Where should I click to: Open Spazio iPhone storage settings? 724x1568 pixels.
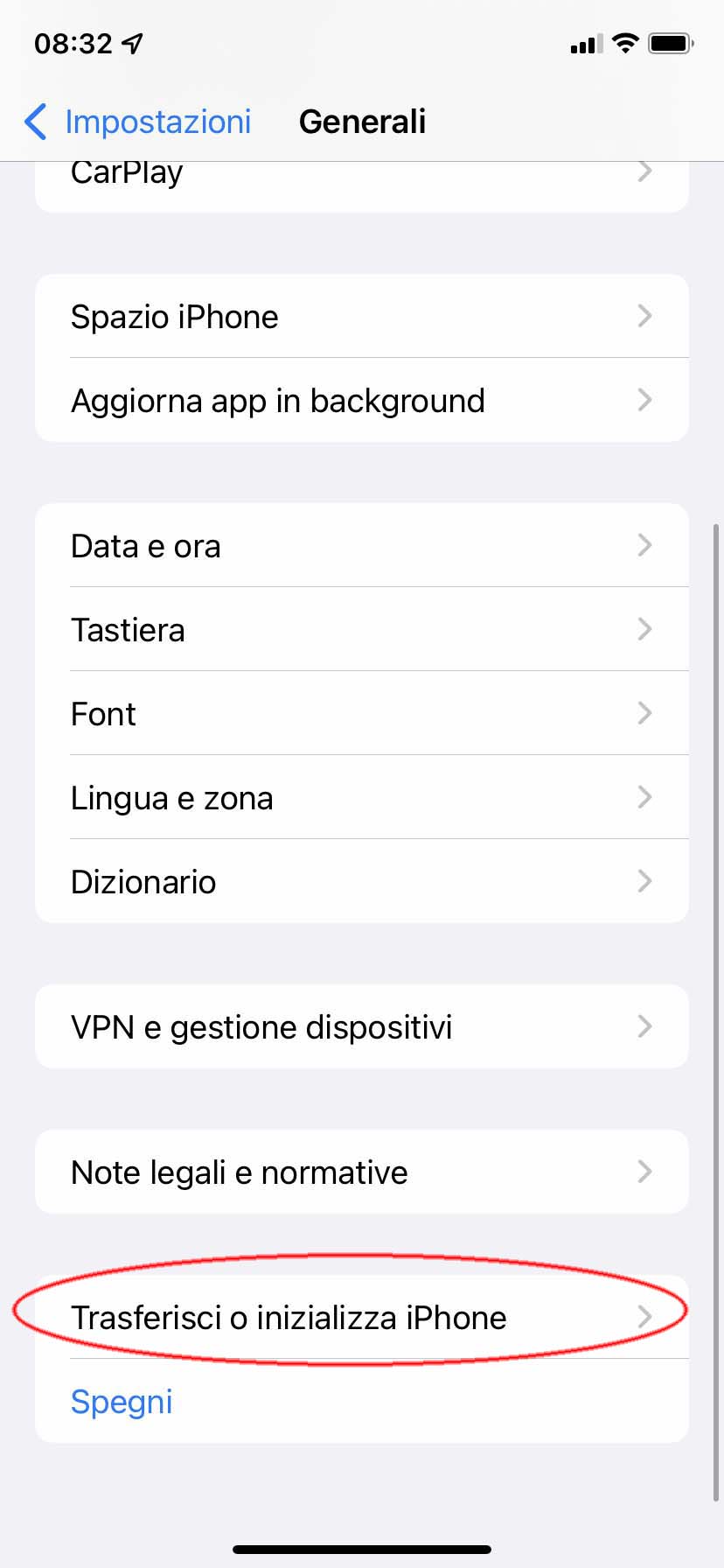(361, 316)
